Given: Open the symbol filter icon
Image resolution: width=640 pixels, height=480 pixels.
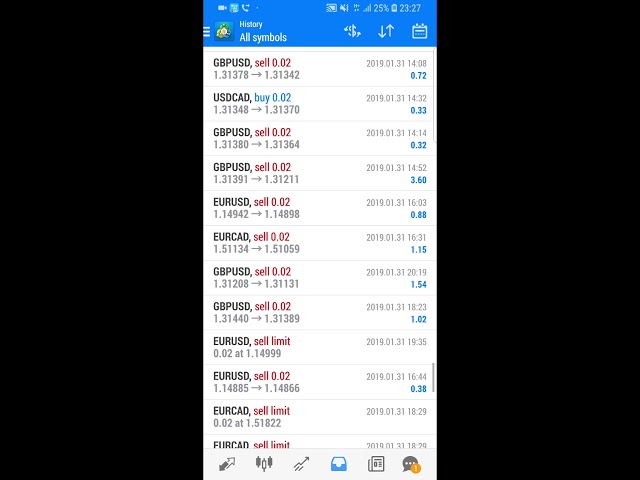Looking at the screenshot, I should coord(352,31).
